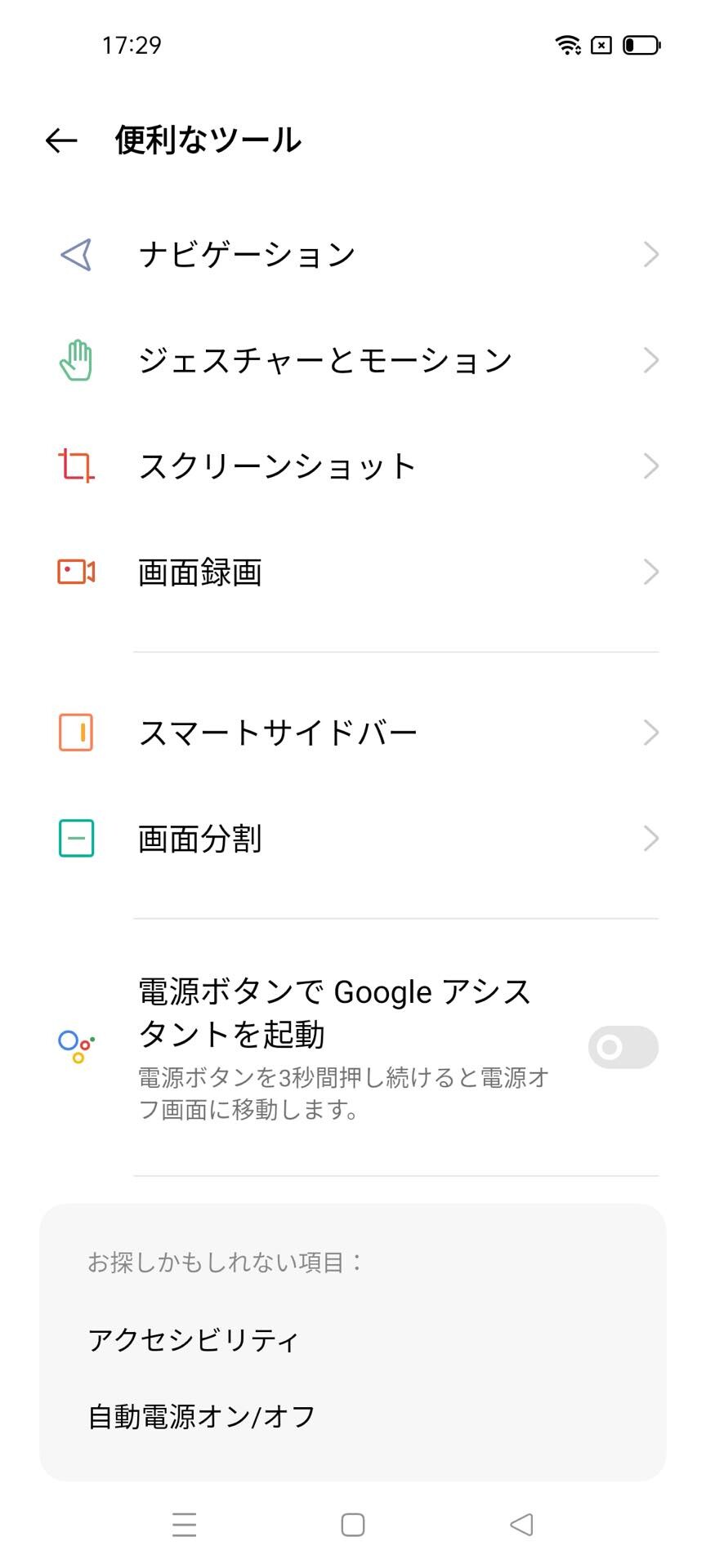Go back from 便利なツール screen
This screenshot has width=706, height=1568.
click(x=61, y=140)
